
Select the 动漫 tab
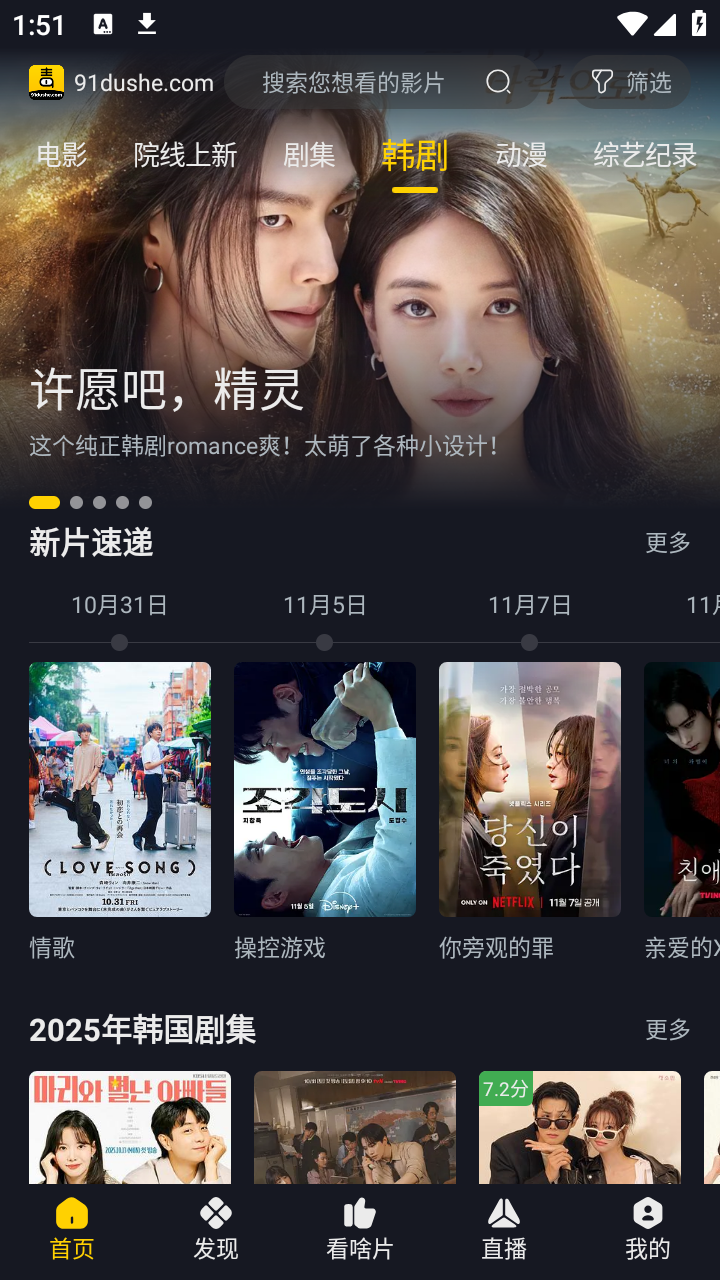click(522, 155)
